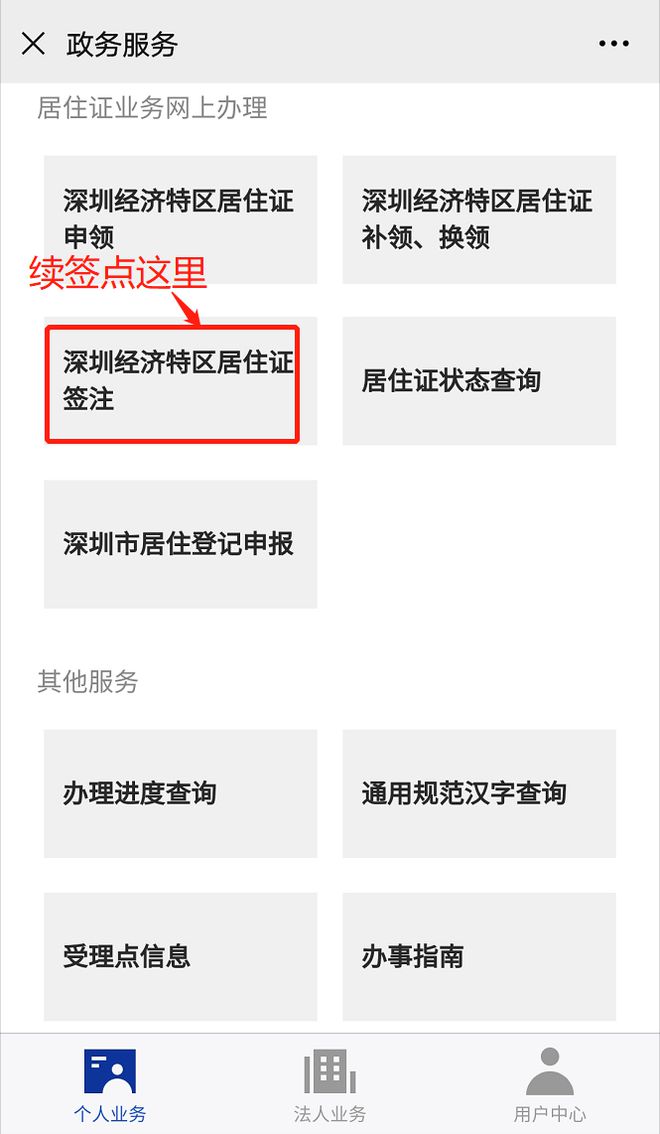
Task: Open 办事指南
Action: coord(478,956)
